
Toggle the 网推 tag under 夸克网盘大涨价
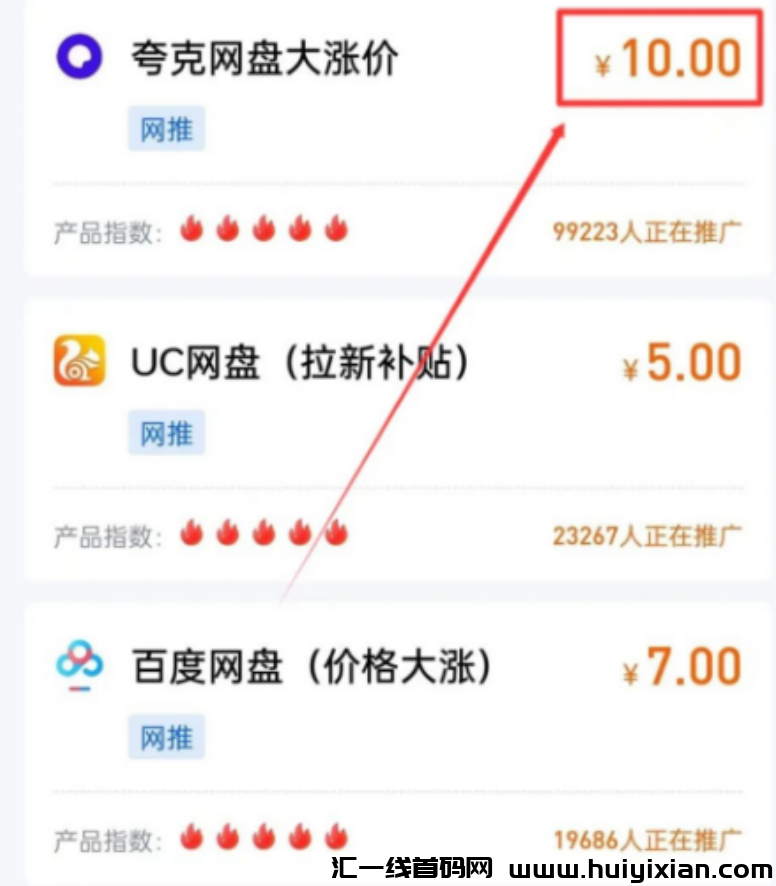tap(166, 128)
